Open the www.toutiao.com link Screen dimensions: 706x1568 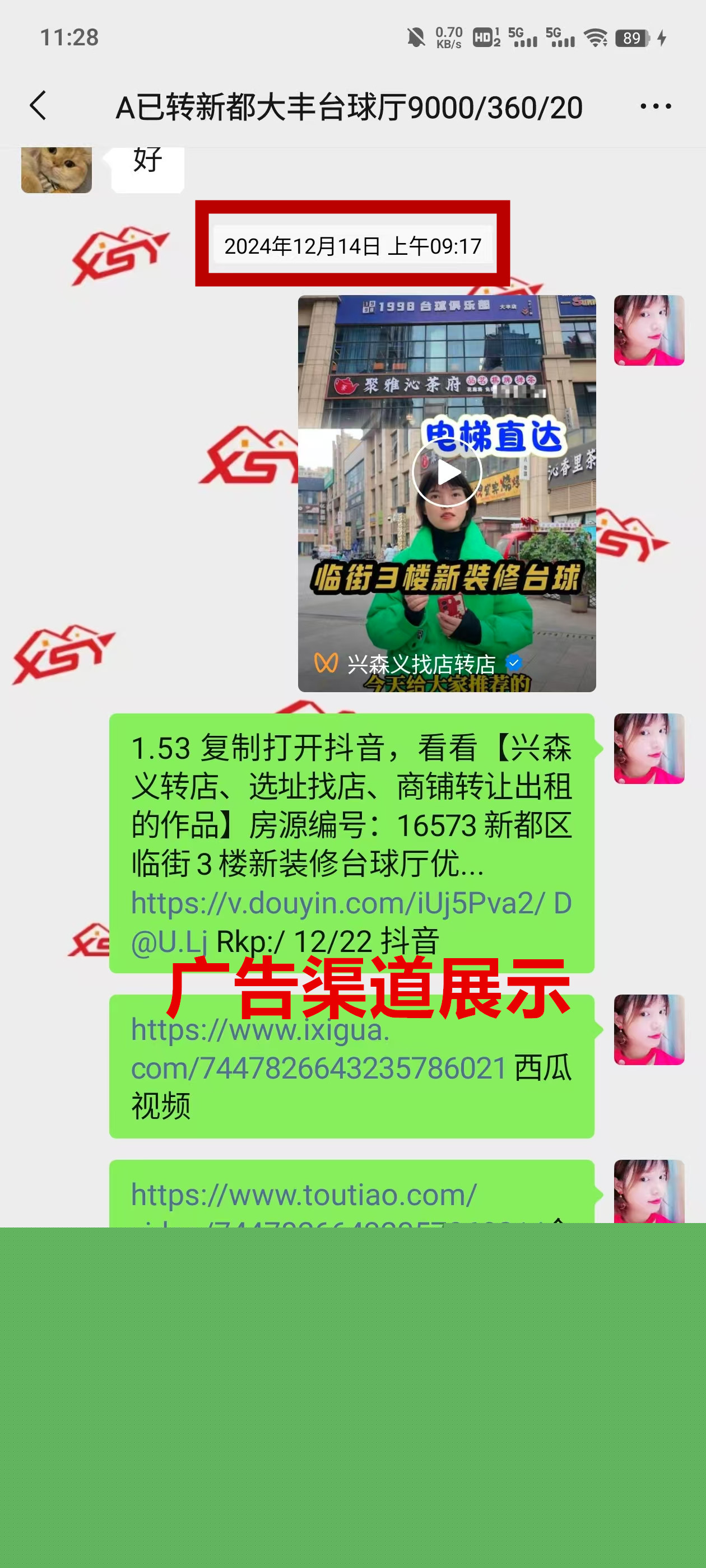303,1195
